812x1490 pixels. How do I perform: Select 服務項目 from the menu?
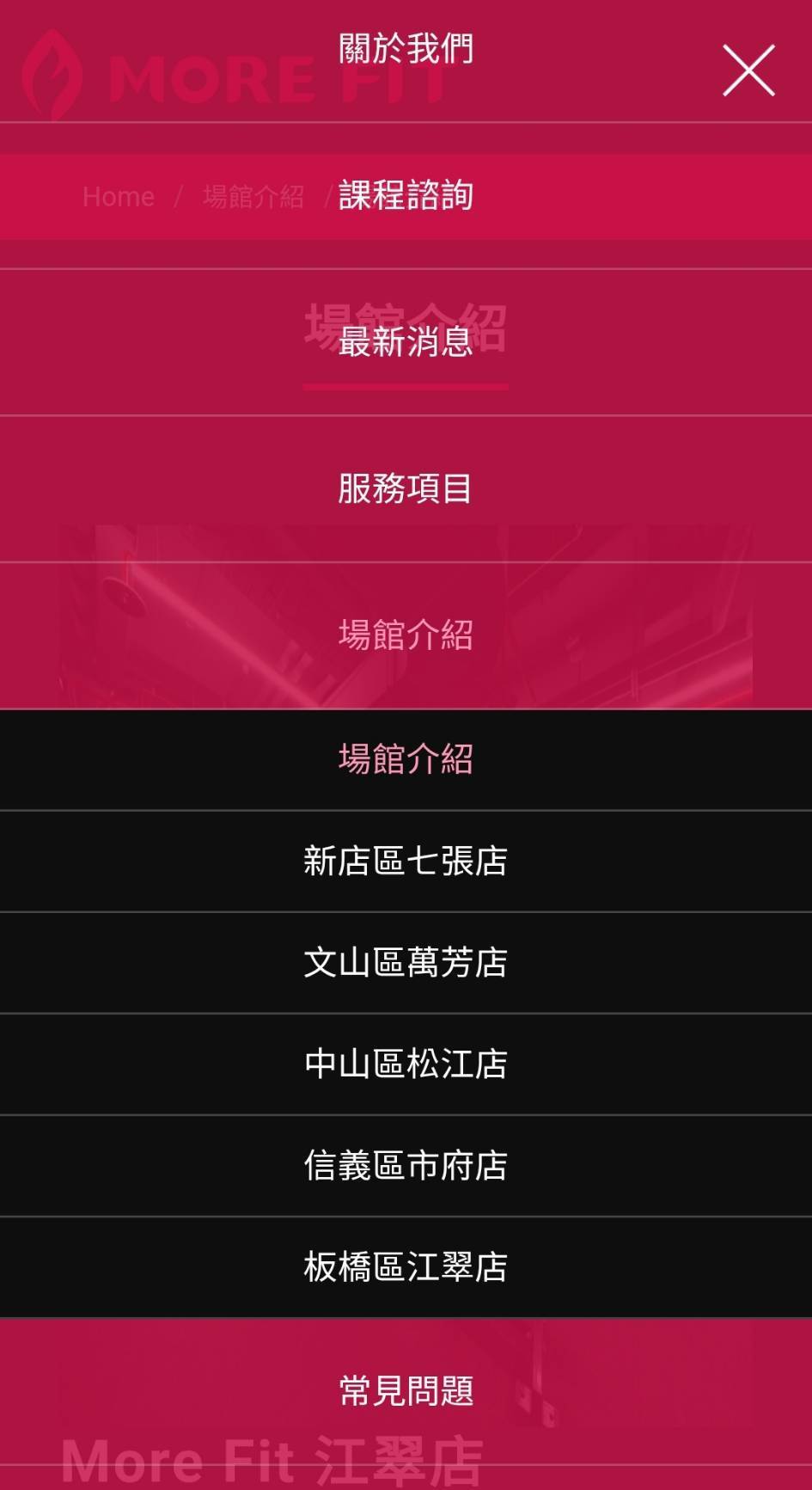406,488
